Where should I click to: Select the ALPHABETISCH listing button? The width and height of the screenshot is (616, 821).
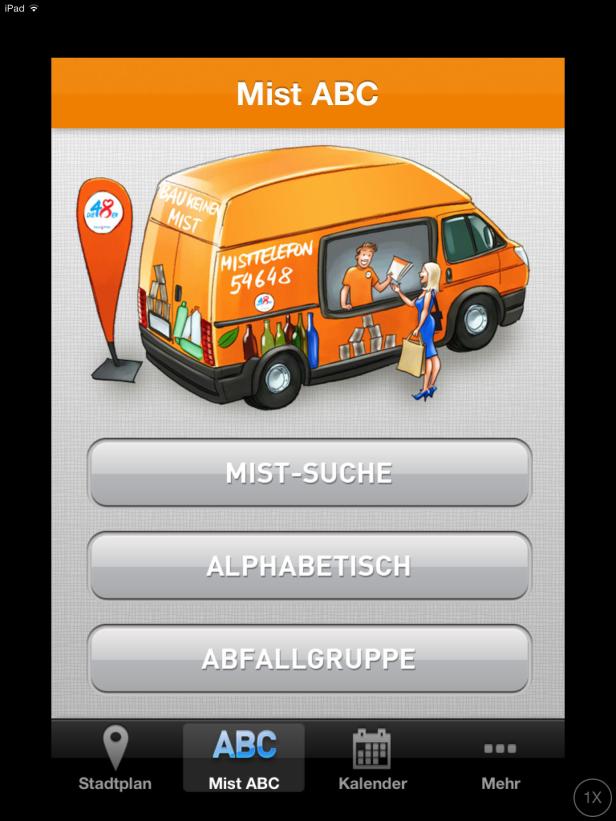tap(308, 566)
